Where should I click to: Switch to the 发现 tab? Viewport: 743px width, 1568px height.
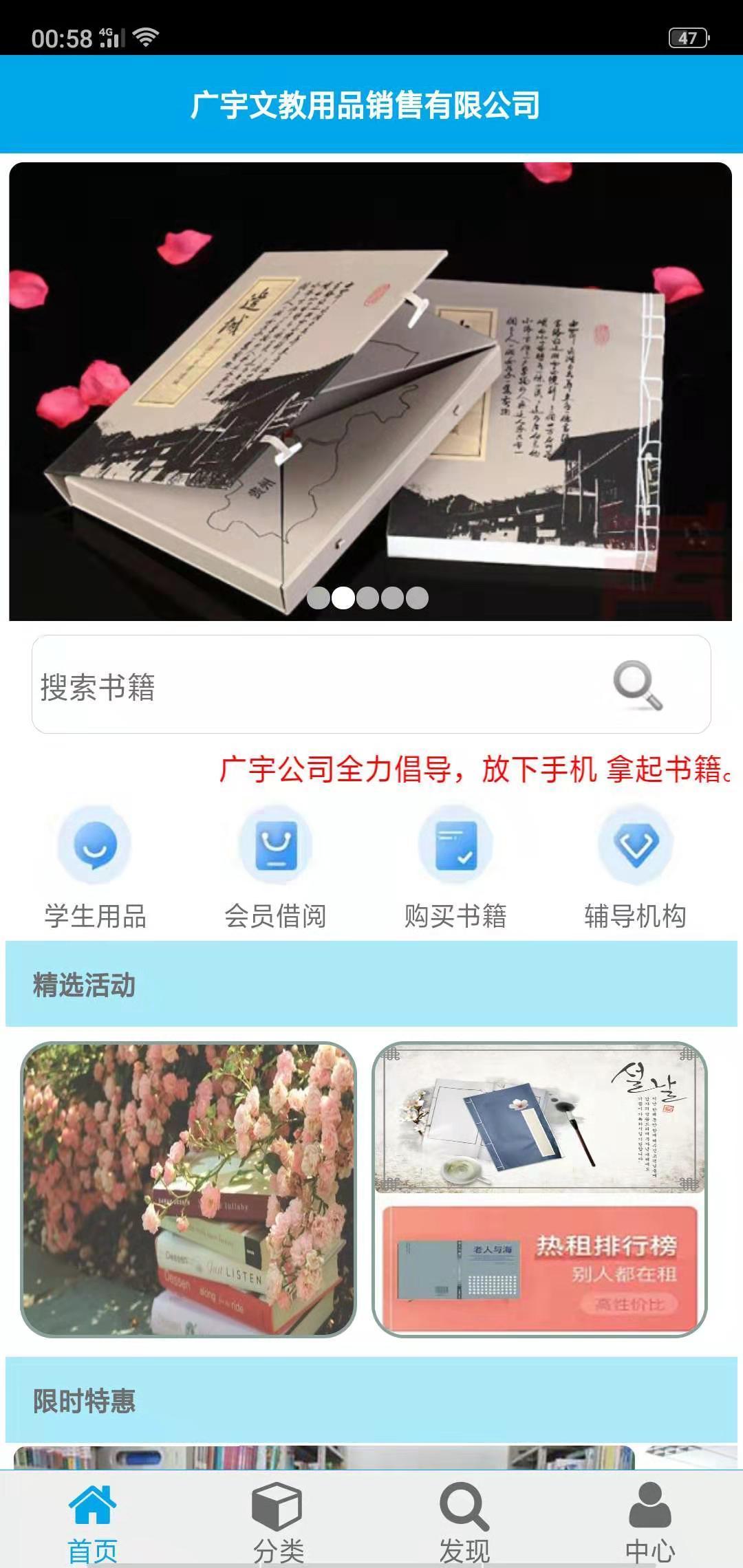464,1521
